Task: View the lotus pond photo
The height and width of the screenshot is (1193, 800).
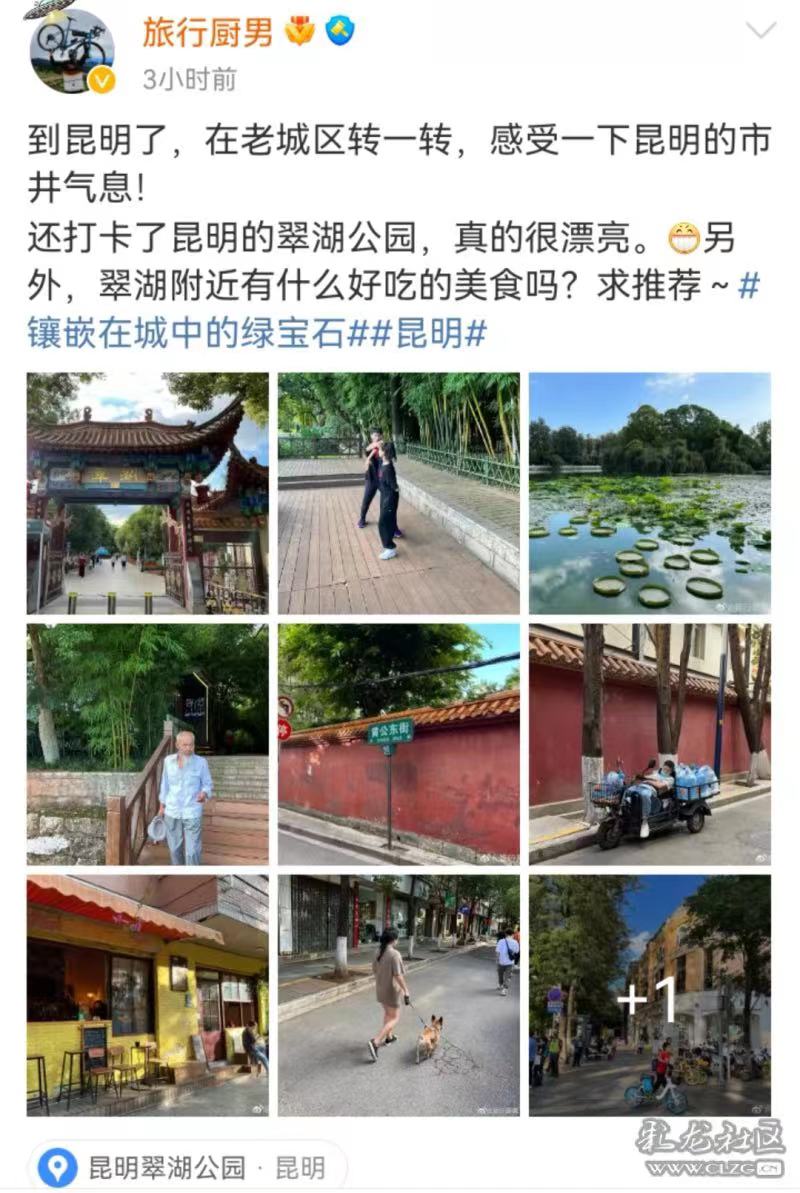Action: pos(650,494)
